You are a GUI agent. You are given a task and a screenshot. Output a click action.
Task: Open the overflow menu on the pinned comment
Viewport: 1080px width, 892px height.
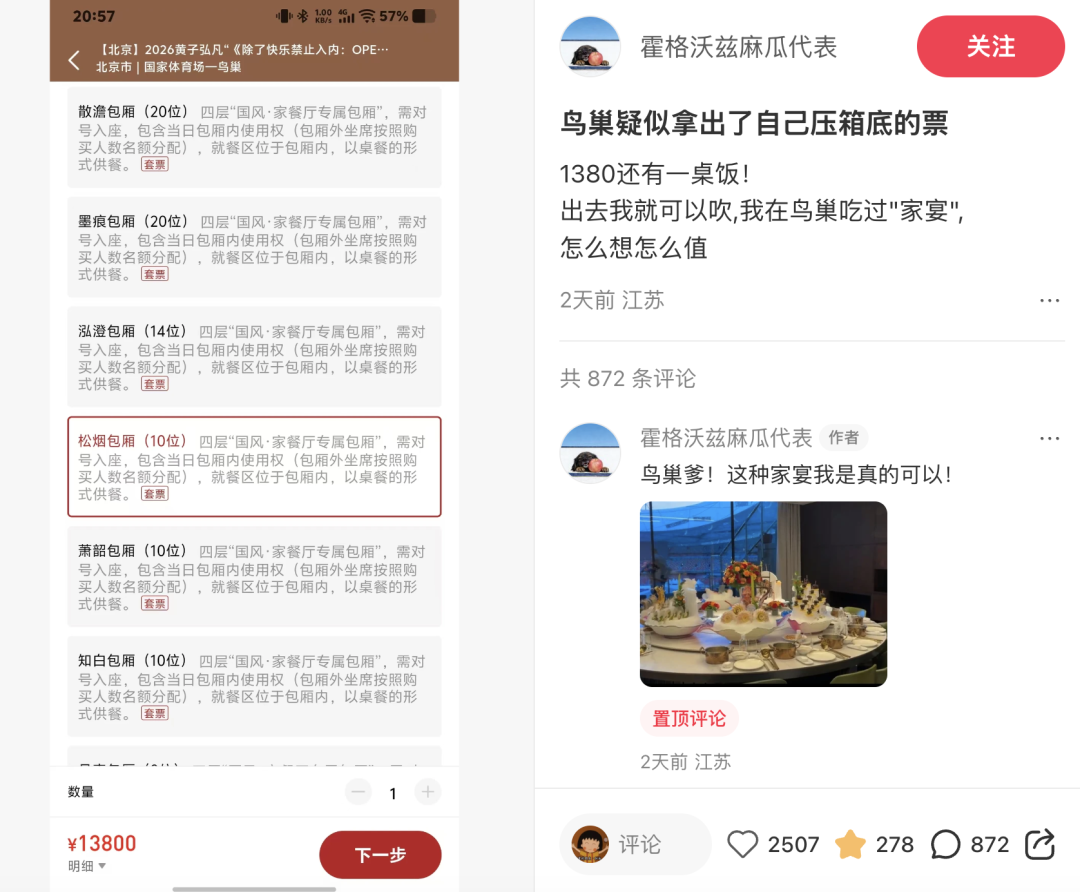(1049, 438)
